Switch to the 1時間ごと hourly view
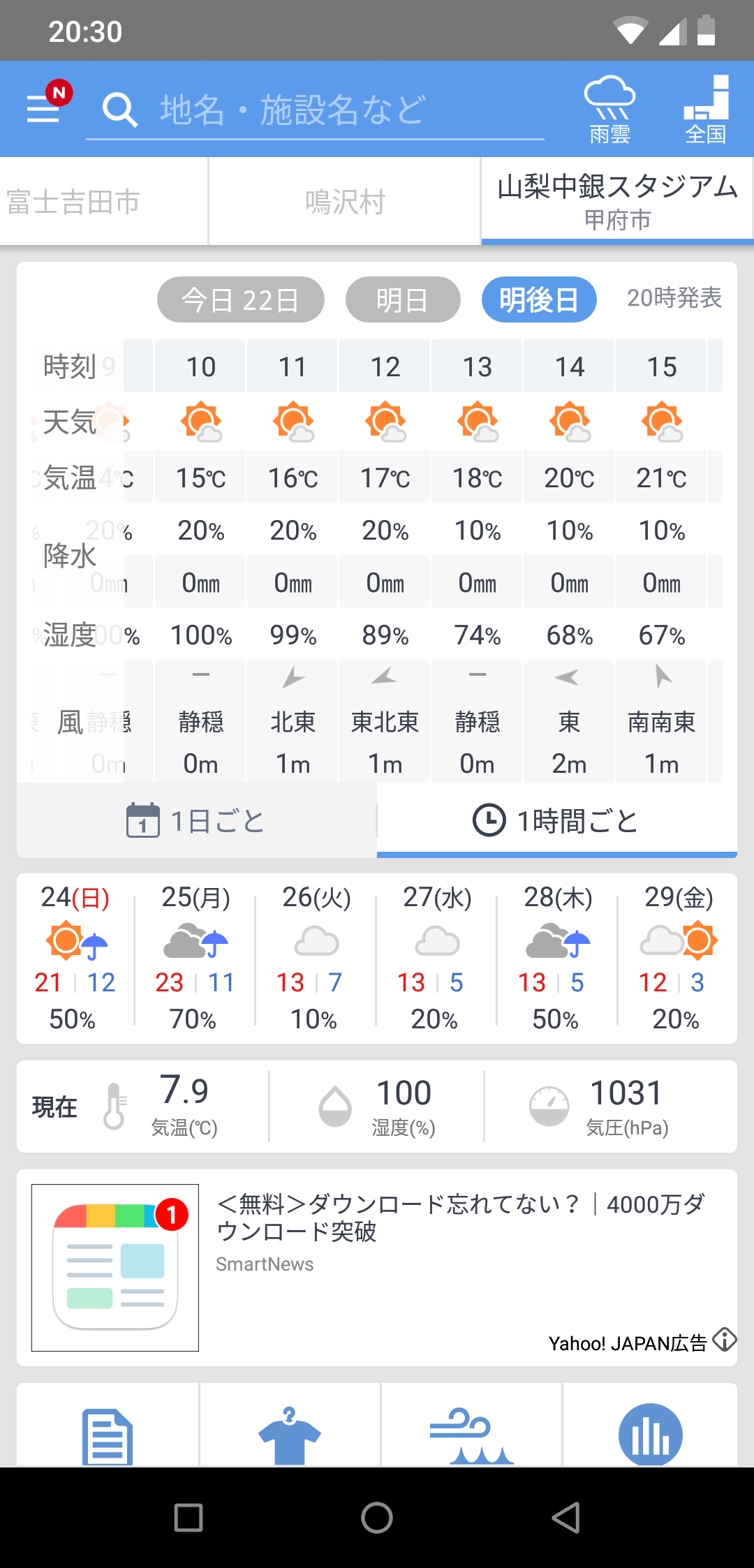 [556, 820]
